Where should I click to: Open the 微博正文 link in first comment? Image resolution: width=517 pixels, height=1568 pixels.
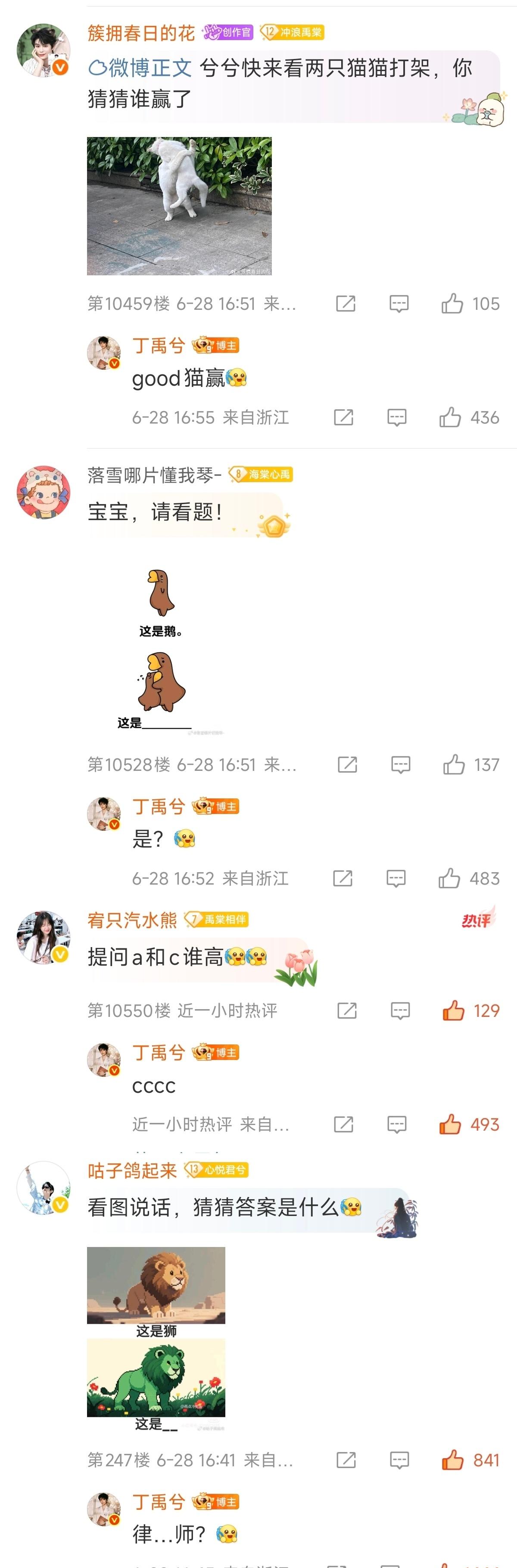click(x=141, y=68)
